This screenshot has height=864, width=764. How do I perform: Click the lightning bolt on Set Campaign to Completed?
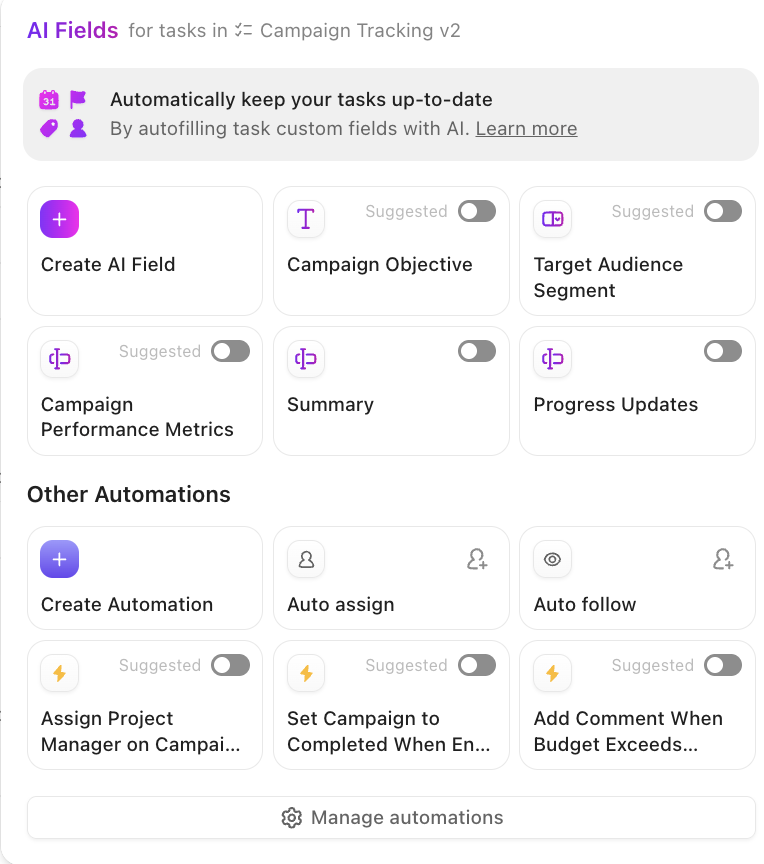click(x=305, y=673)
